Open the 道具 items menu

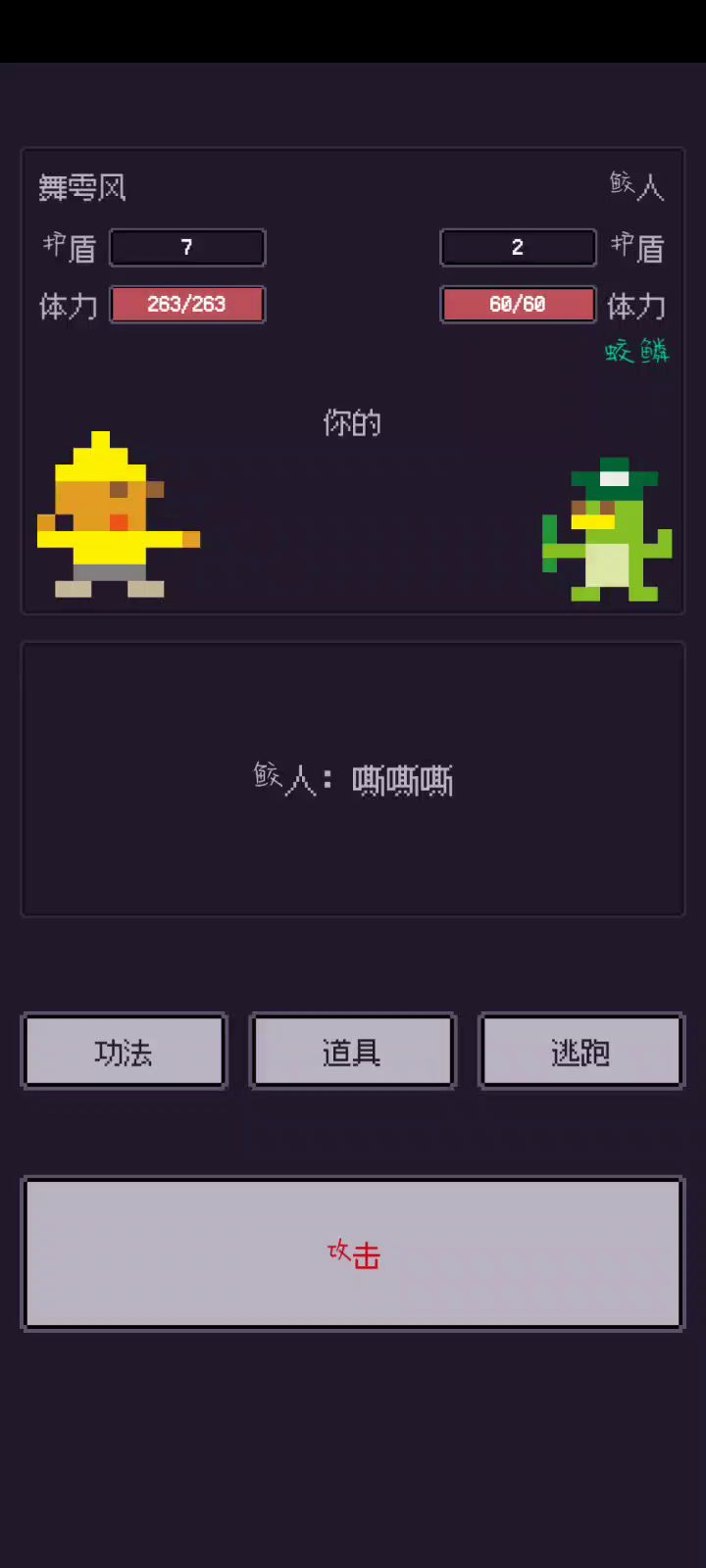(x=352, y=1052)
